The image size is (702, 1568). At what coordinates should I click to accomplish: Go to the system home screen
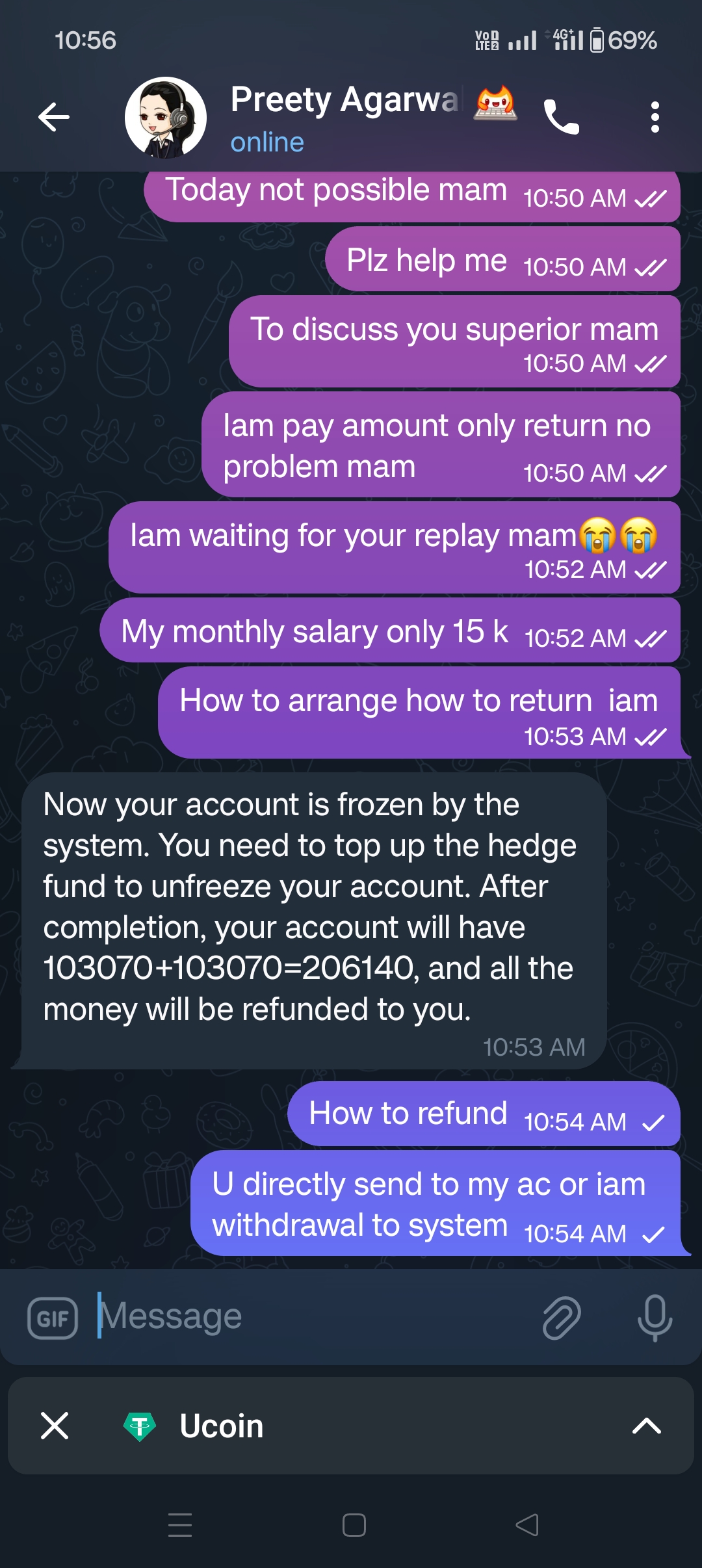[354, 1524]
